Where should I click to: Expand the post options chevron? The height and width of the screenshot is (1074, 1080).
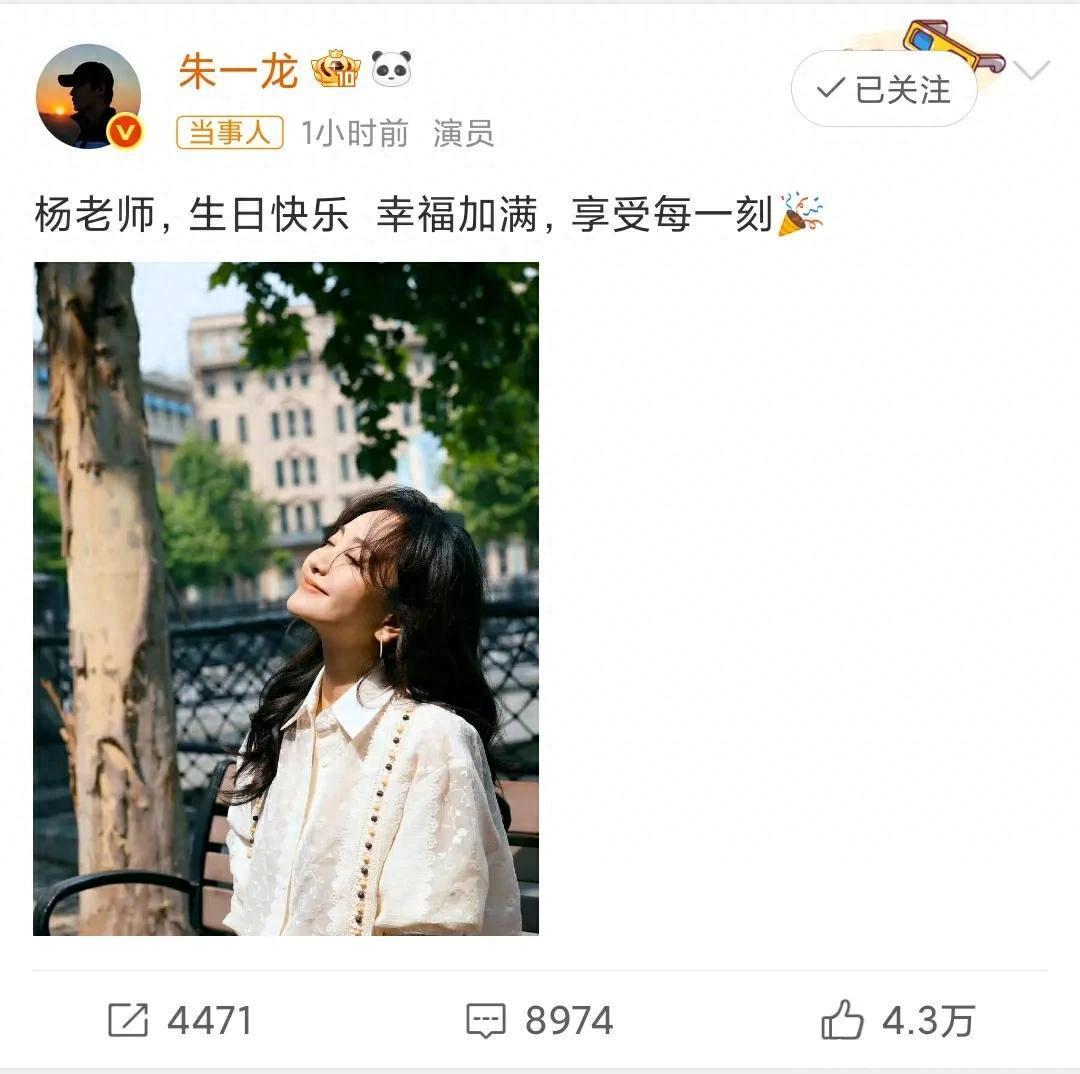pyautogui.click(x=1031, y=70)
